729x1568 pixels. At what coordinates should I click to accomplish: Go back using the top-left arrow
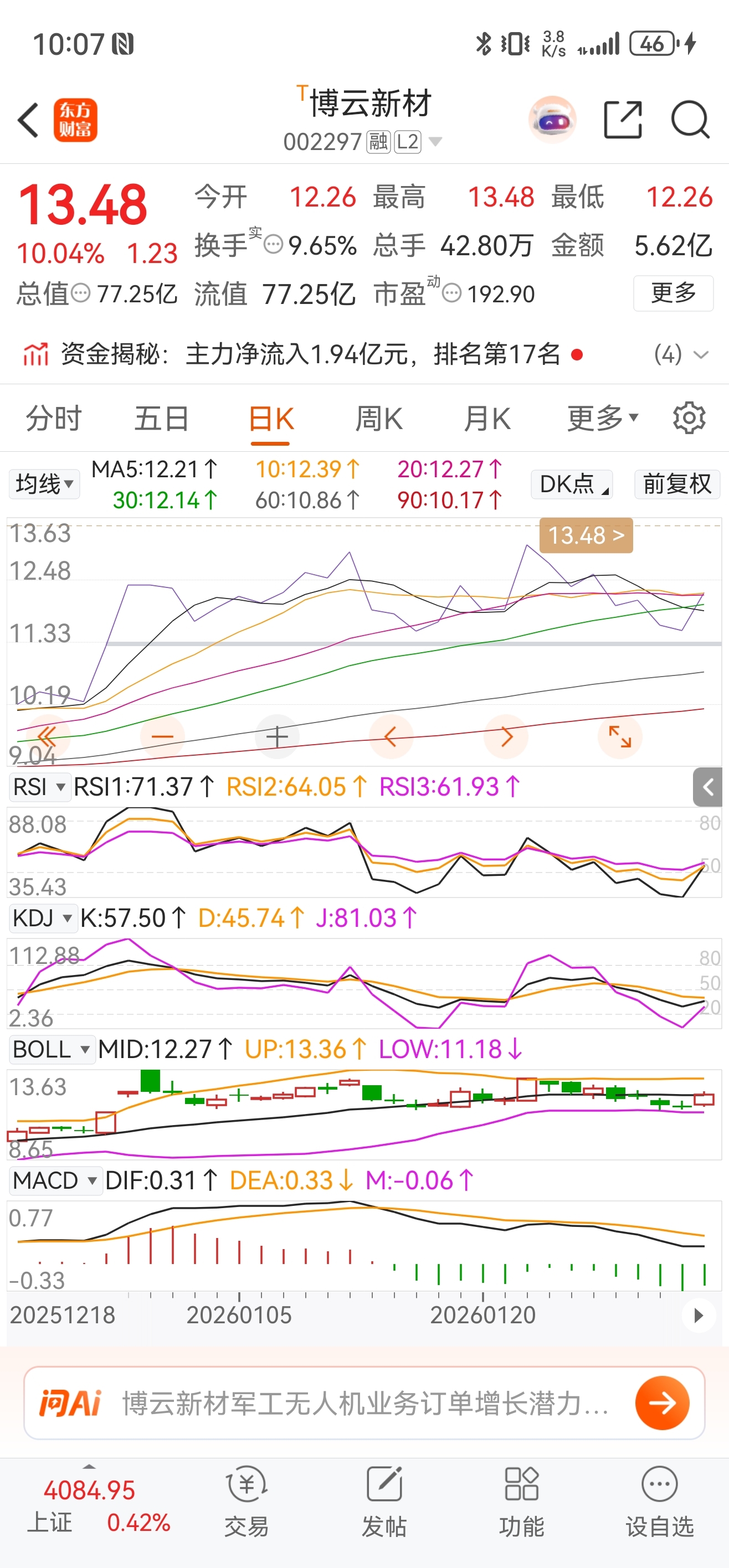click(x=28, y=119)
